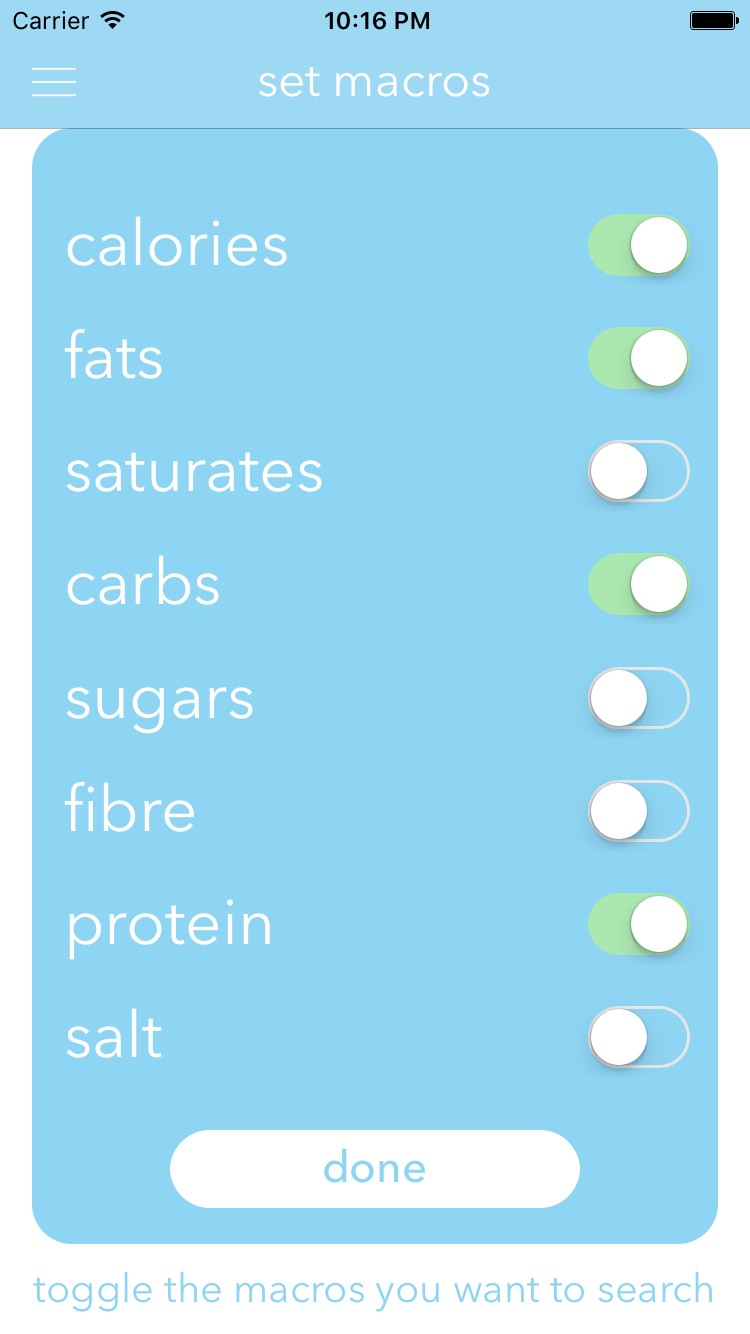Disable the fats macro toggle
This screenshot has width=750, height=1334.
[x=638, y=358]
